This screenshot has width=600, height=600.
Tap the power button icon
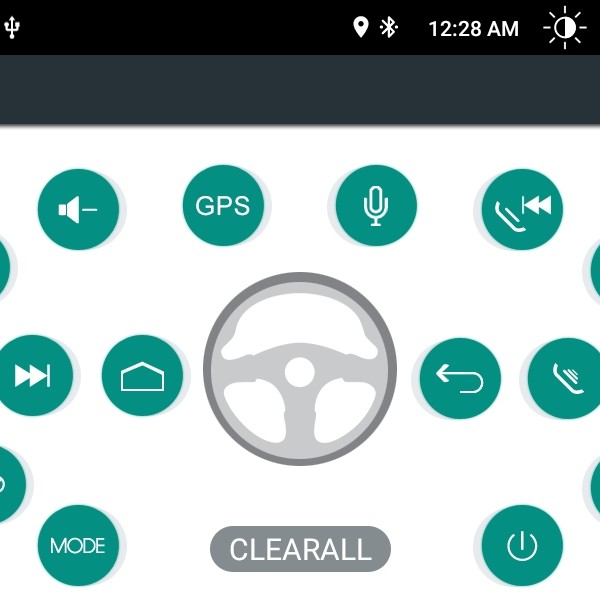click(522, 547)
